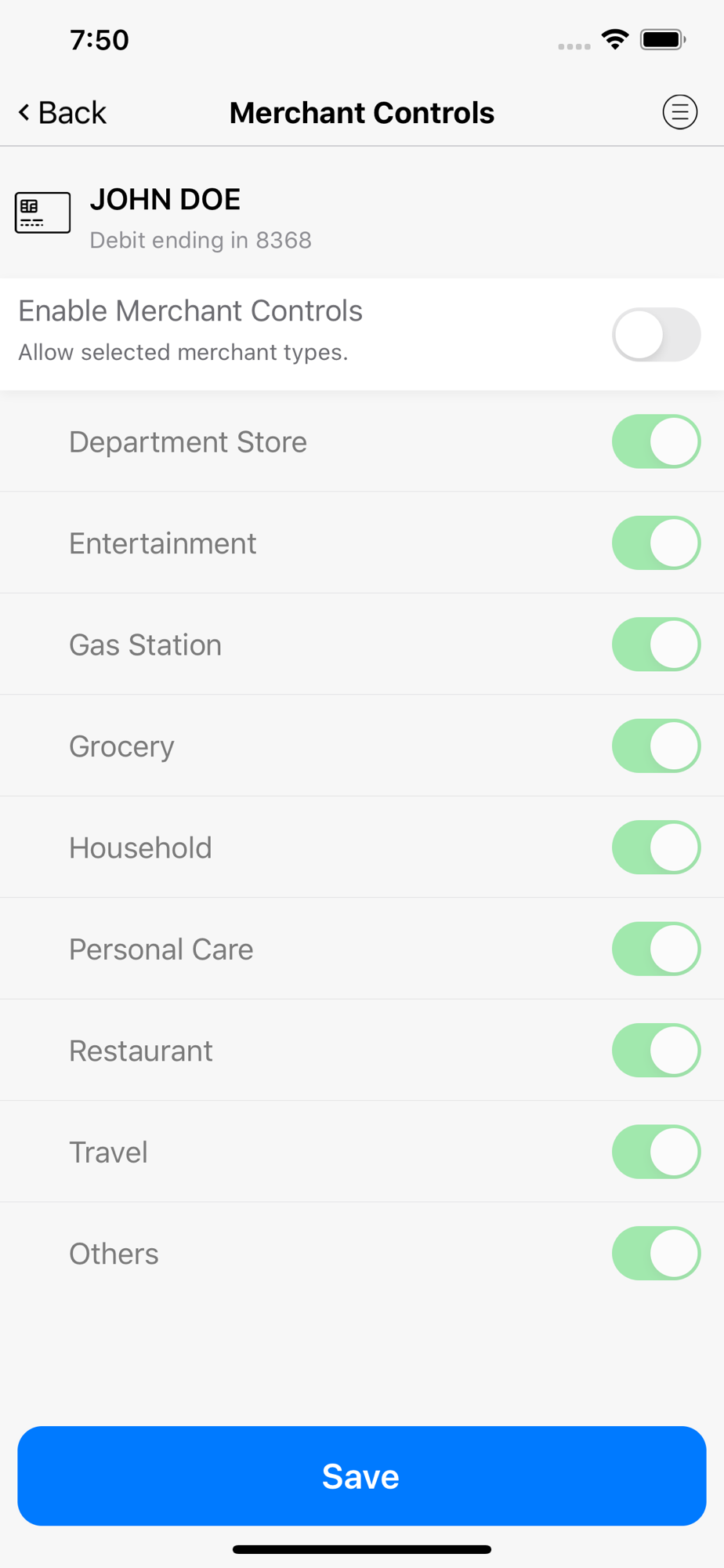
Task: Toggle the Grocery switch
Action: 656,746
